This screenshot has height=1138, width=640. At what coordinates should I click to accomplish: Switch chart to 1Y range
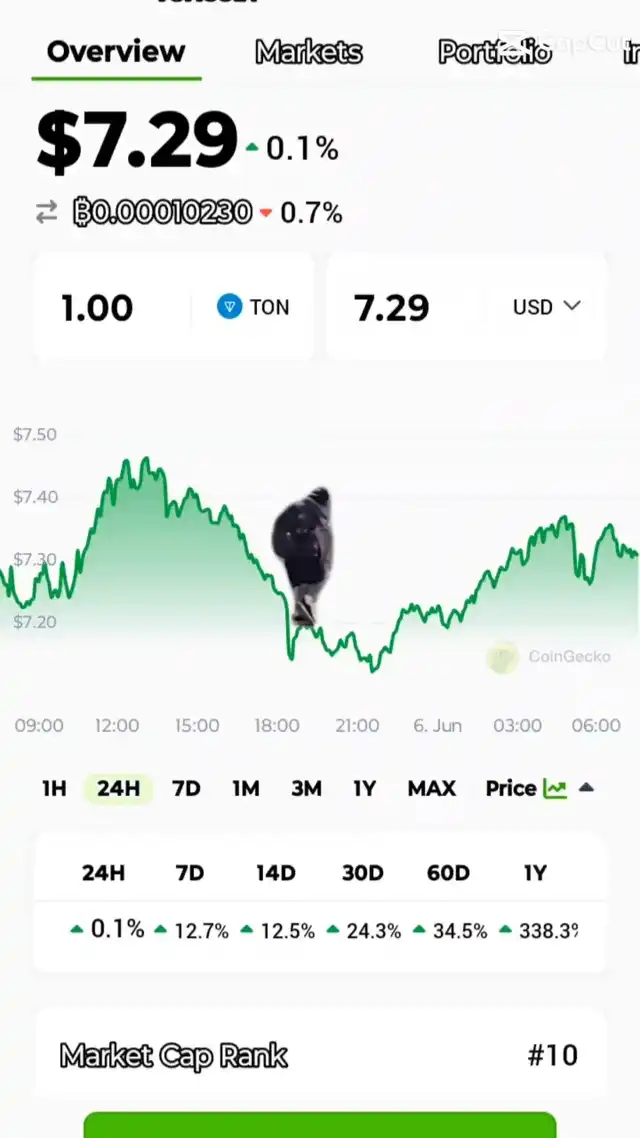coord(365,788)
